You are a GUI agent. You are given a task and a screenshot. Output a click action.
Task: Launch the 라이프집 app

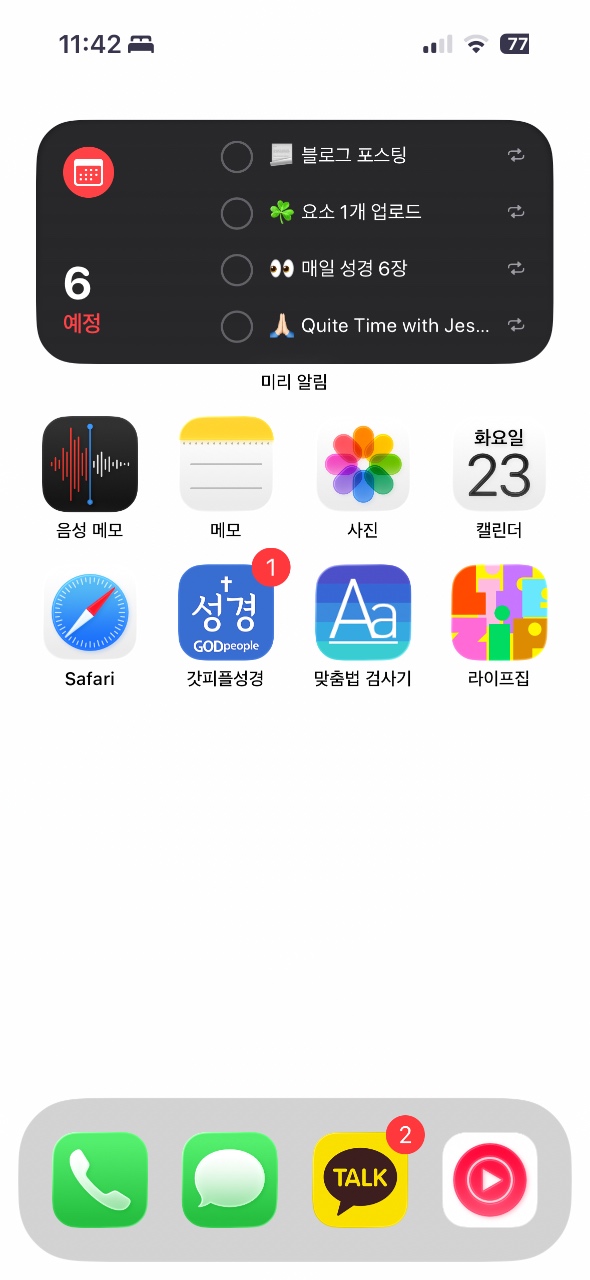(499, 613)
